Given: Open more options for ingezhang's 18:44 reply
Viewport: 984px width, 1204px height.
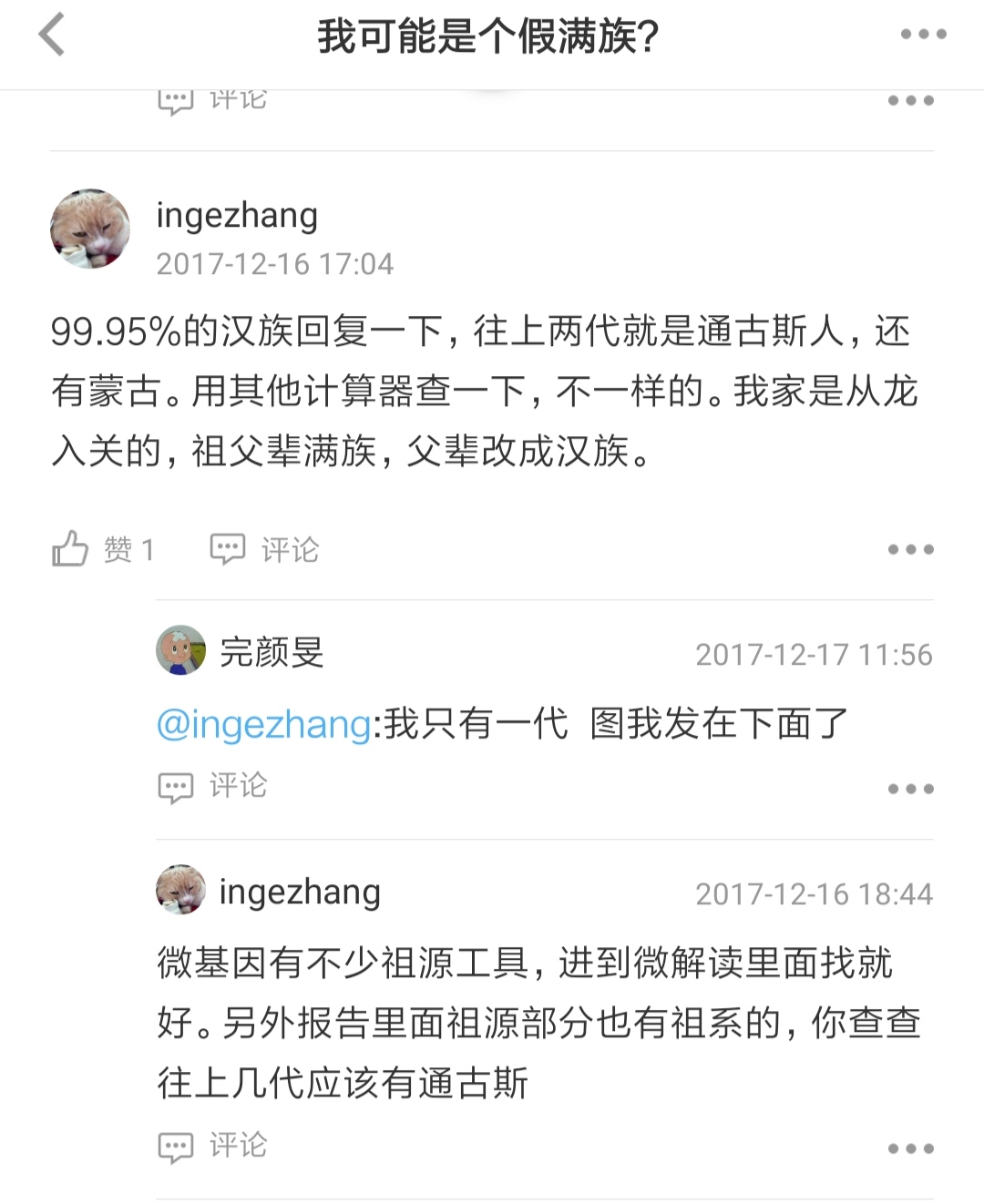Looking at the screenshot, I should click(910, 1148).
